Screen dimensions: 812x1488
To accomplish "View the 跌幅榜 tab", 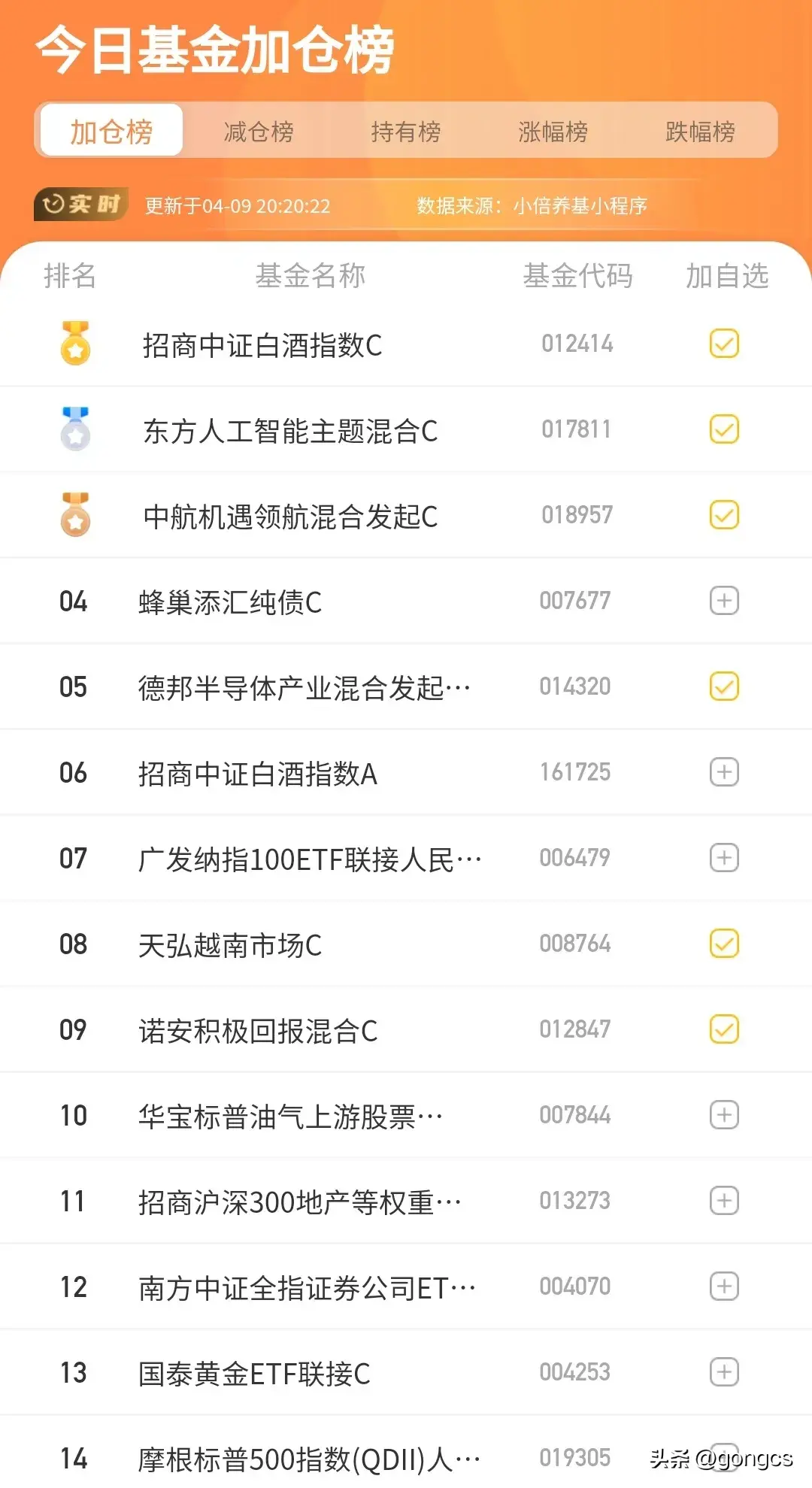I will click(x=699, y=130).
